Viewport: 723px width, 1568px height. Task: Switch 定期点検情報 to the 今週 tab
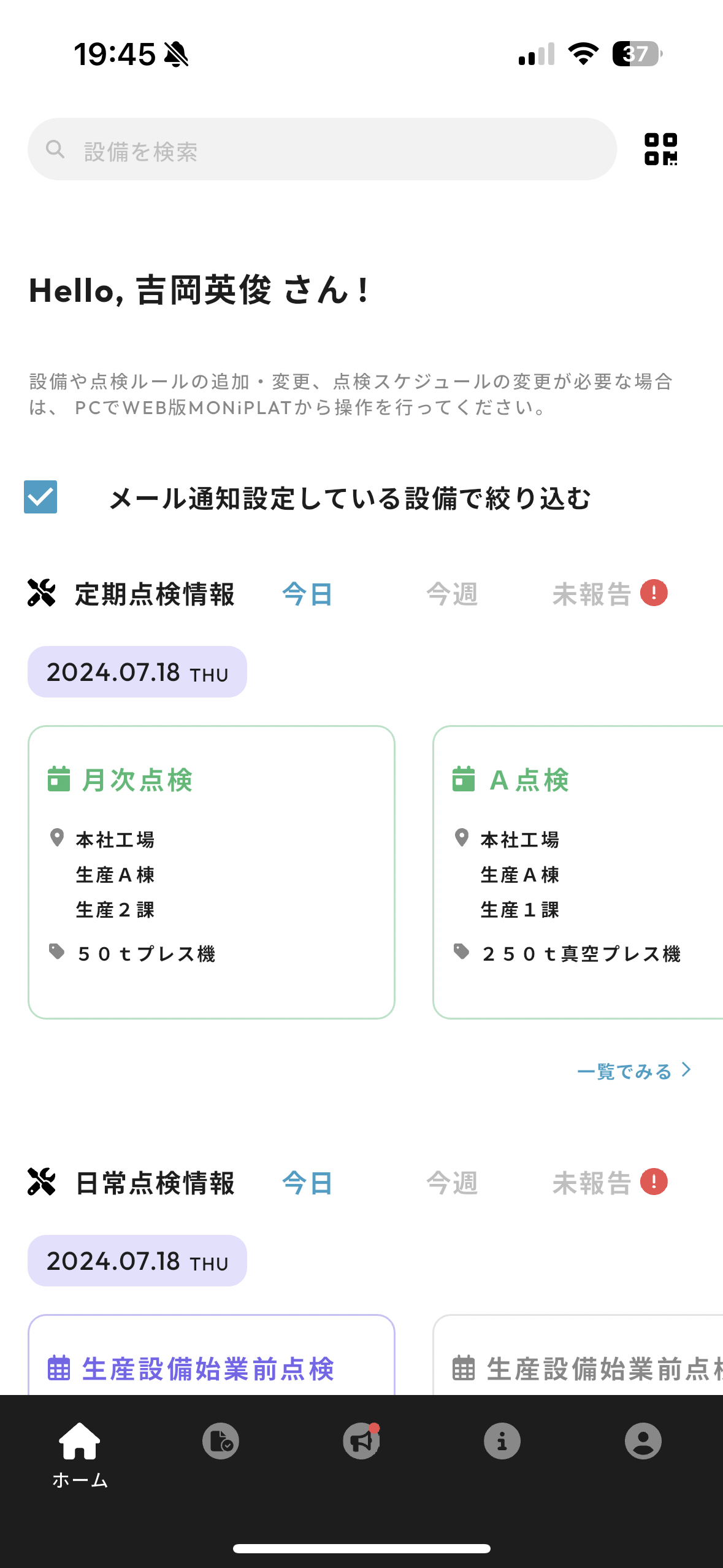point(452,594)
